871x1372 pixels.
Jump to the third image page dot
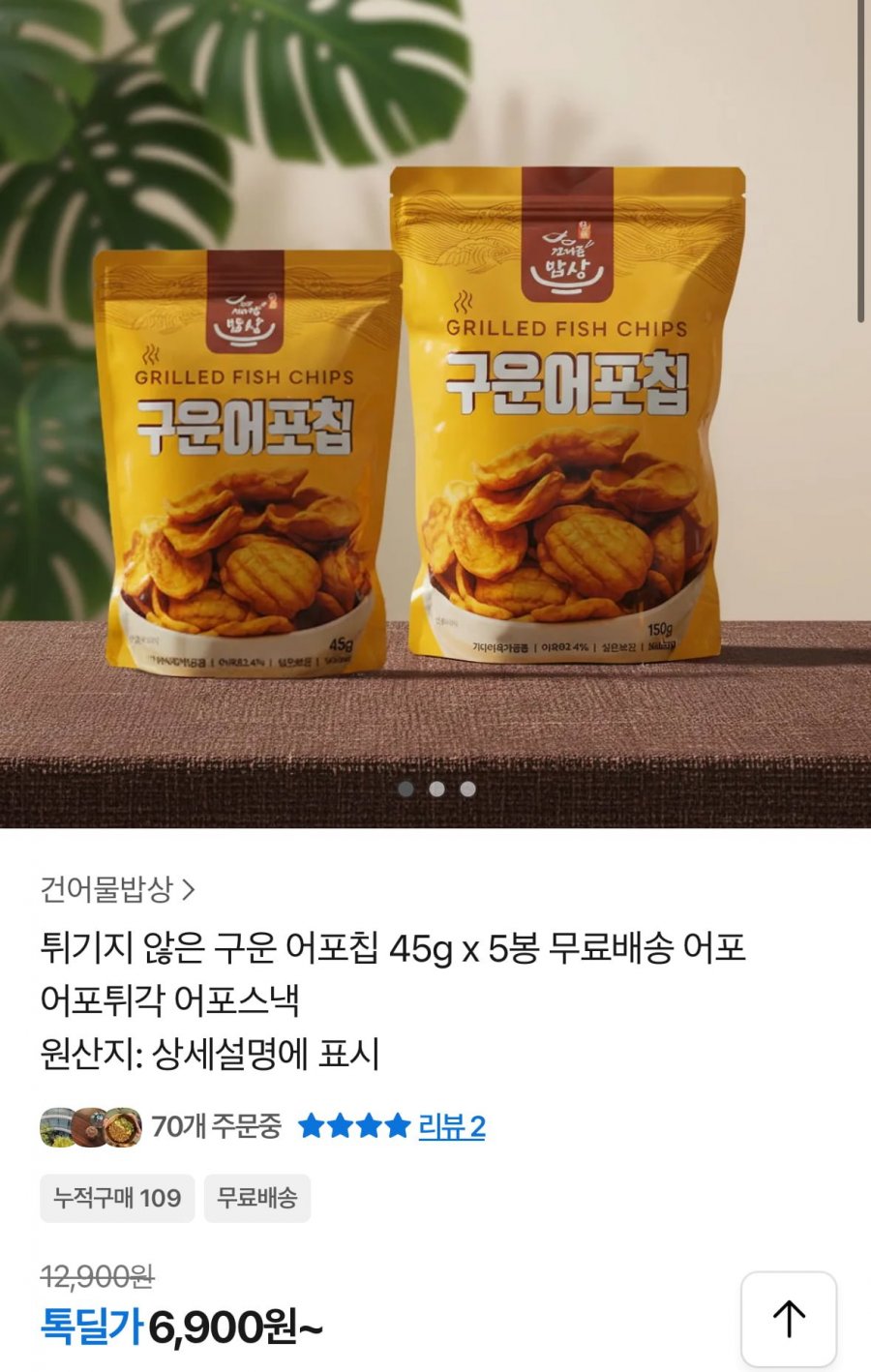468,789
